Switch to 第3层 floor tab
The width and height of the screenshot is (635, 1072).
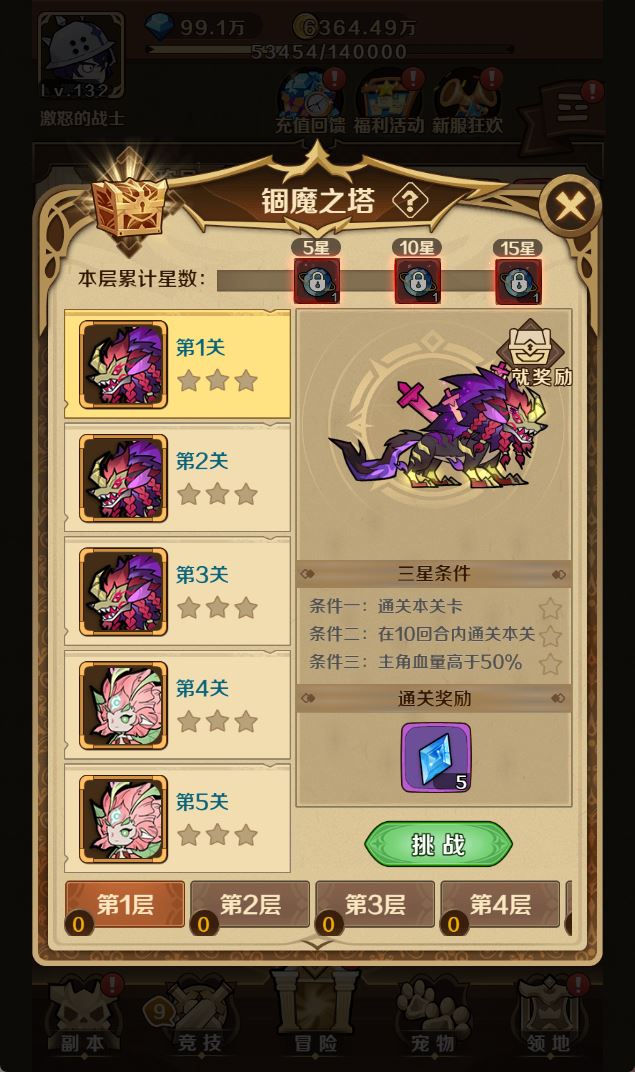pyautogui.click(x=375, y=905)
